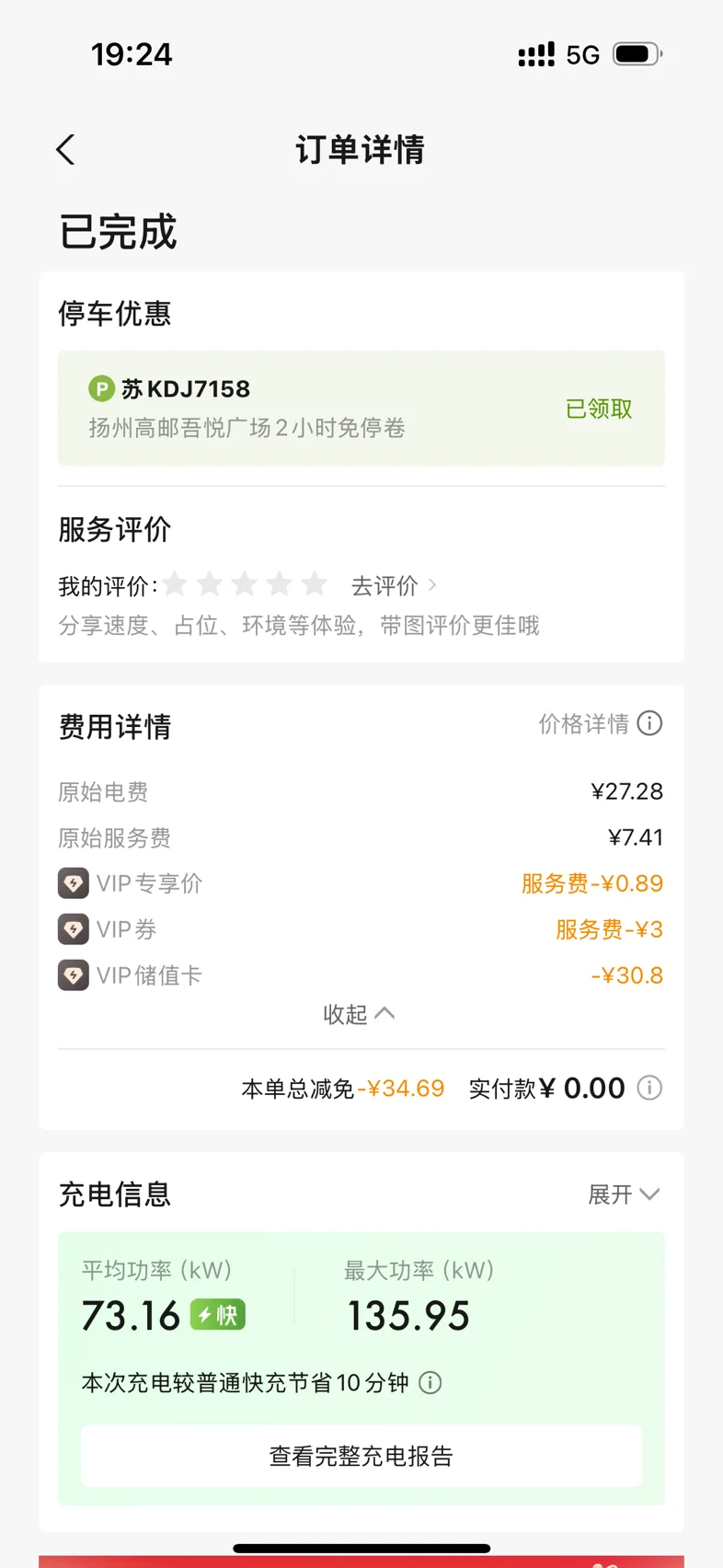Open 去评价 to rate the service
The width and height of the screenshot is (723, 1568).
[x=394, y=585]
